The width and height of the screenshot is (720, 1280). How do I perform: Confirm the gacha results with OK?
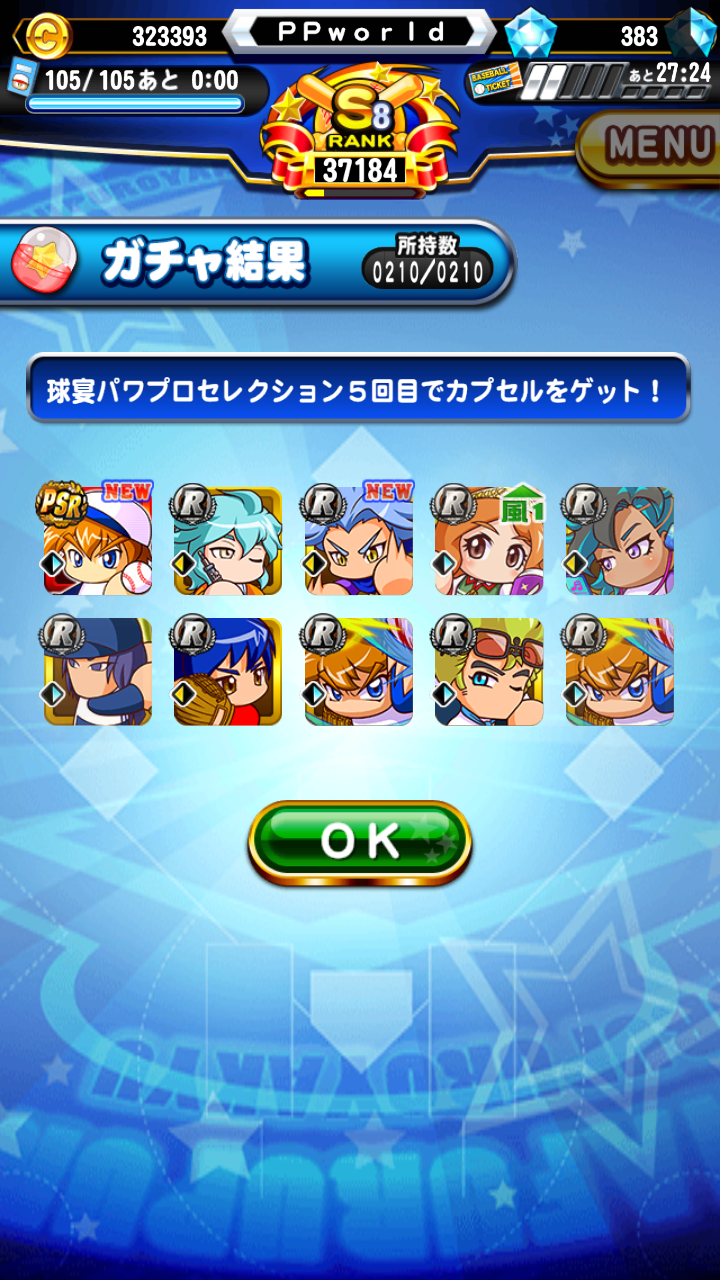tap(360, 842)
